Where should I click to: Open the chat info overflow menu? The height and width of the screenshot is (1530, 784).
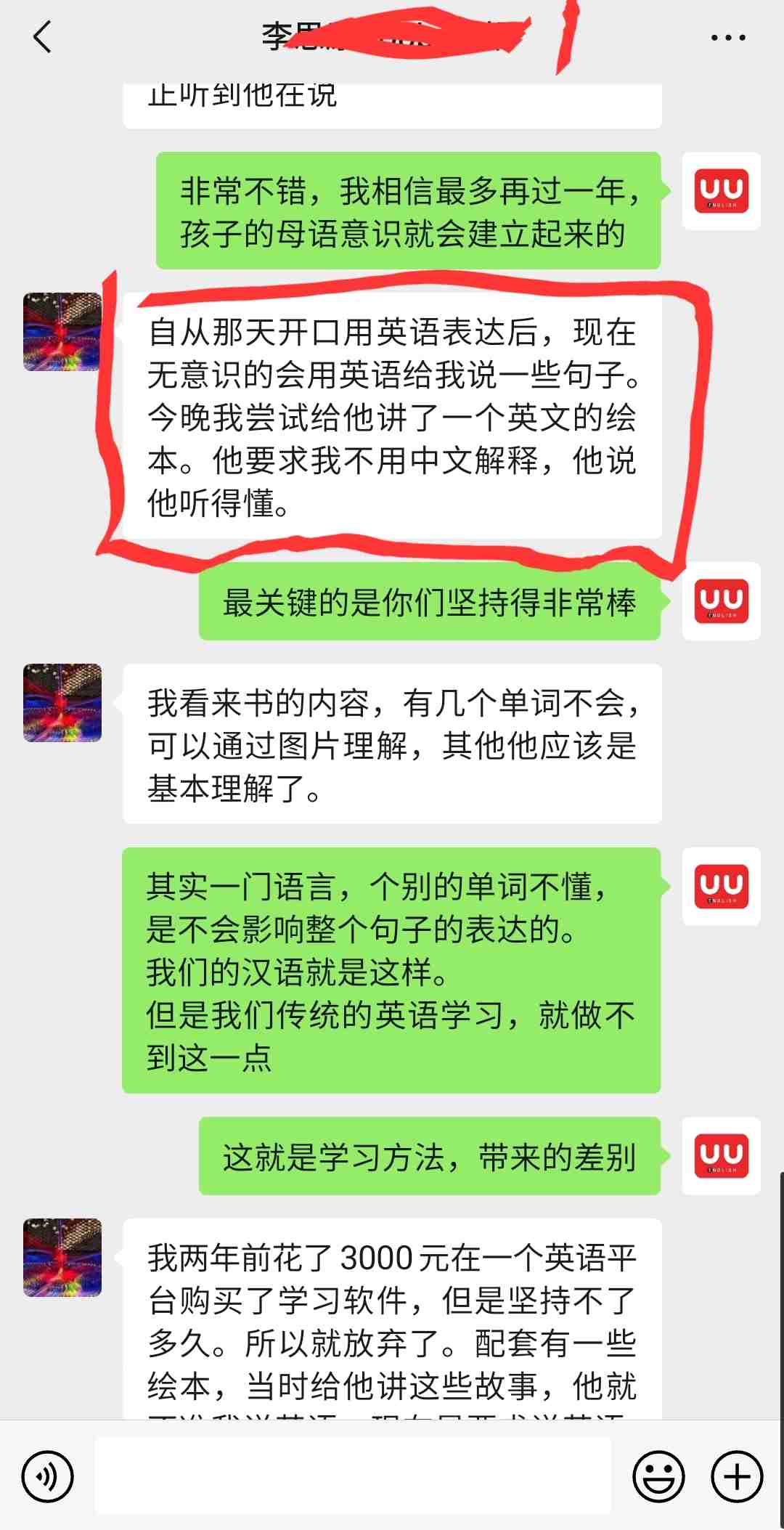727,38
